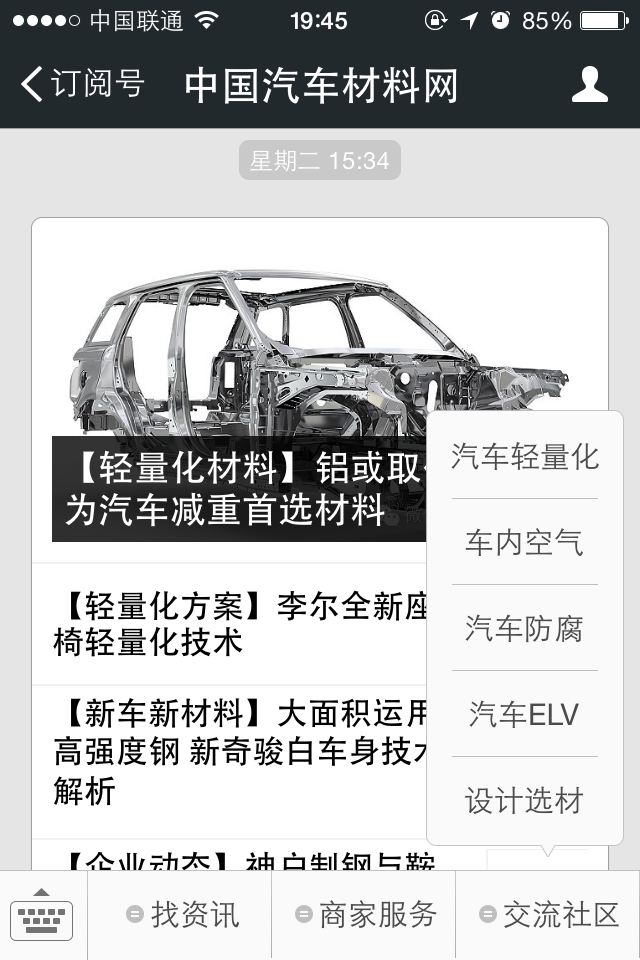Toggle the 交流社区 bottom menu
Viewport: 640px width, 960px height.
[549, 914]
